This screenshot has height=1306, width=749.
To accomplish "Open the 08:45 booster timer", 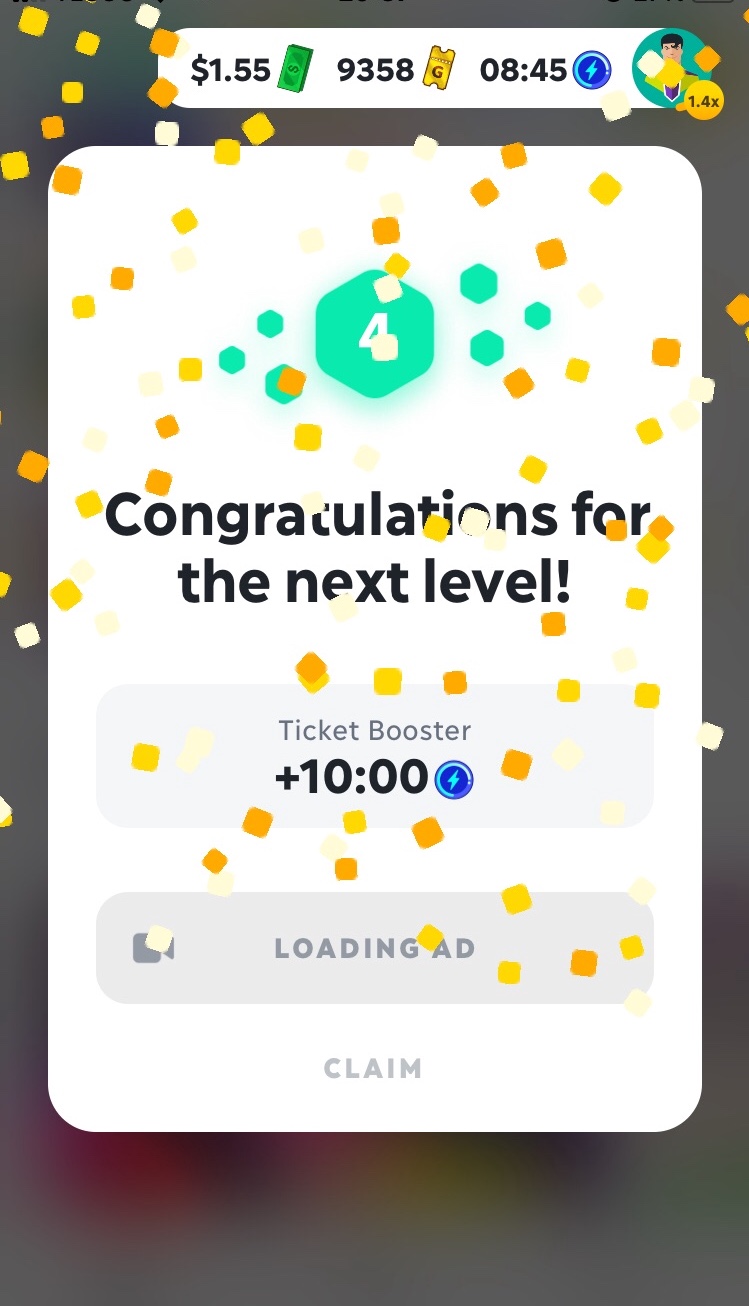I will tap(543, 69).
